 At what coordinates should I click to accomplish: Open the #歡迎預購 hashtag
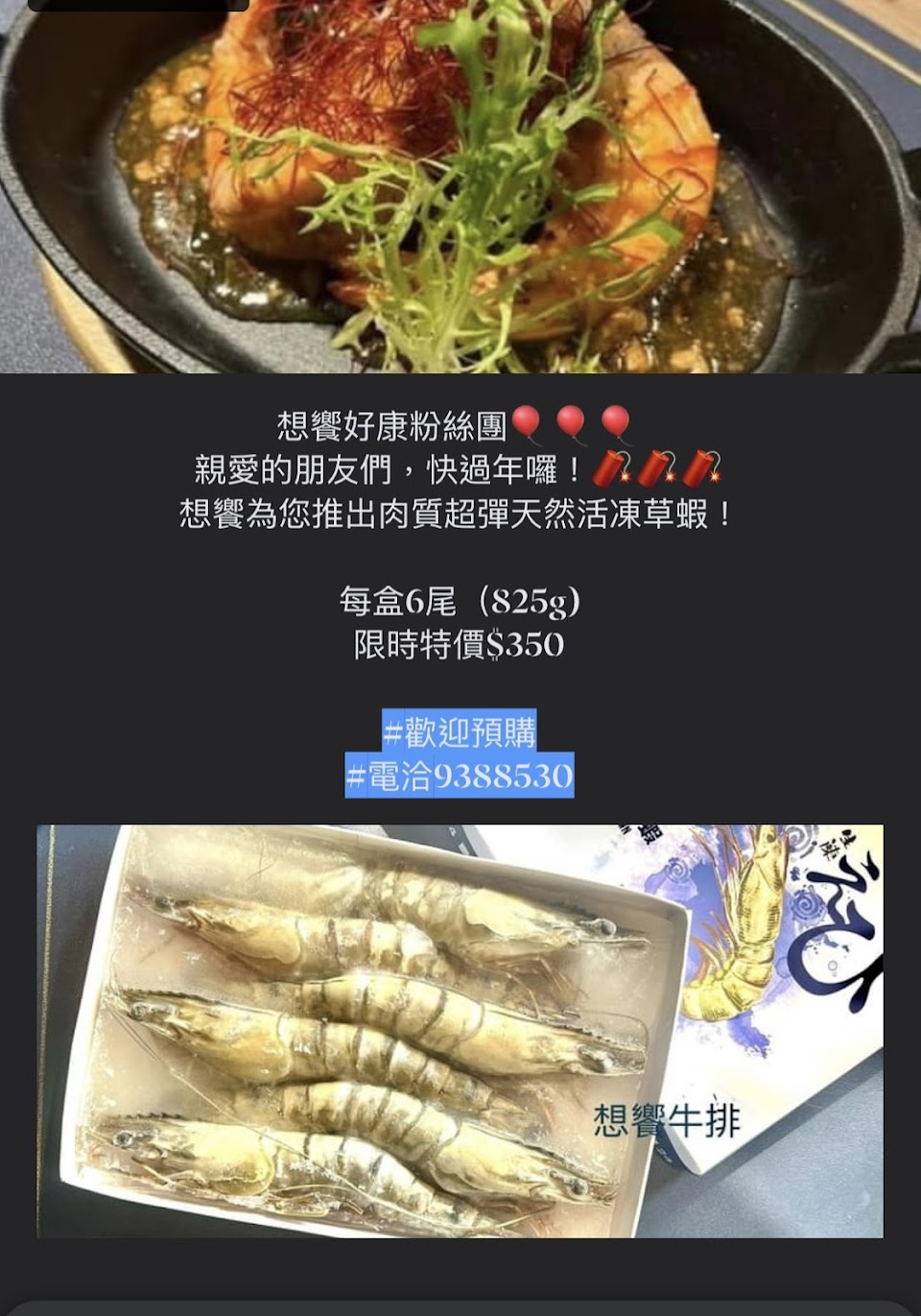coord(459,733)
